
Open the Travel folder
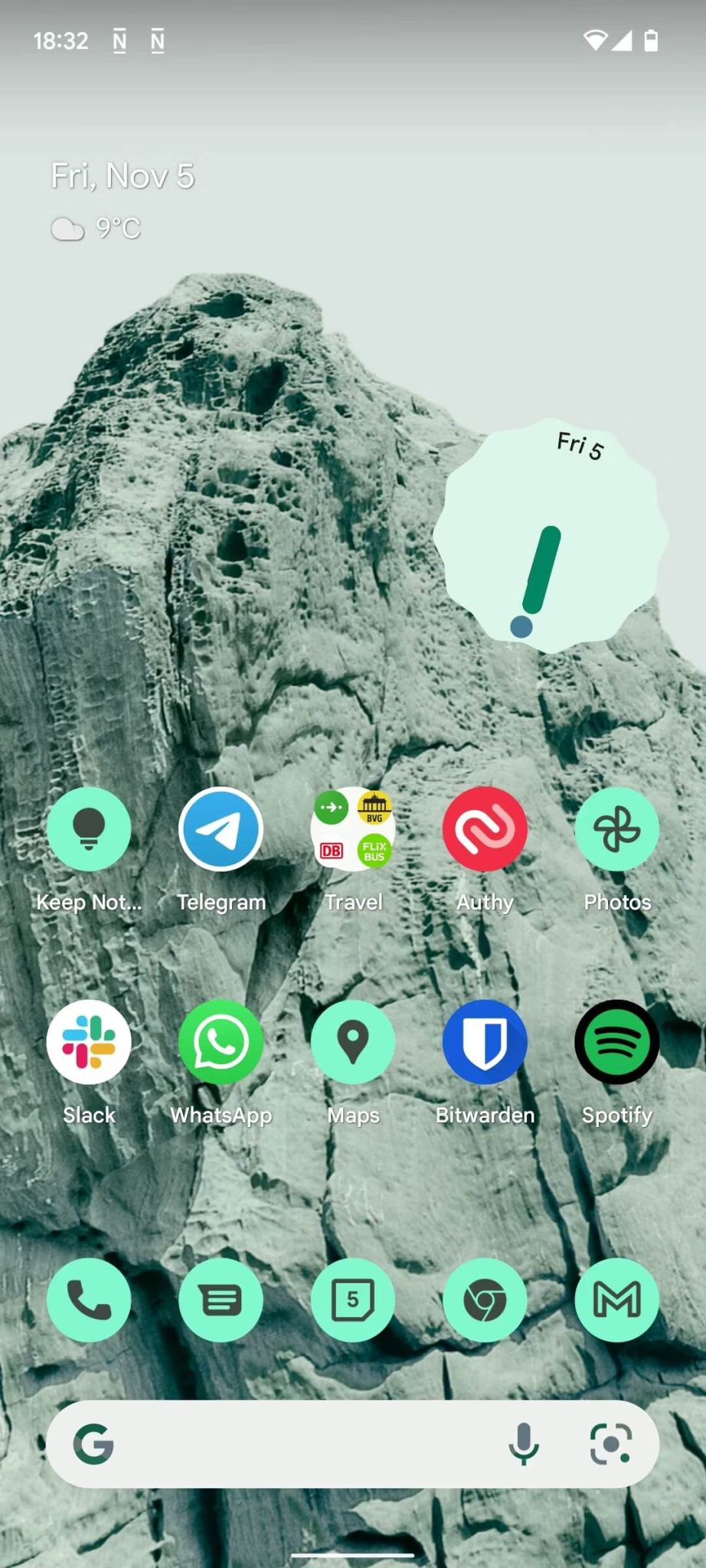(x=352, y=829)
